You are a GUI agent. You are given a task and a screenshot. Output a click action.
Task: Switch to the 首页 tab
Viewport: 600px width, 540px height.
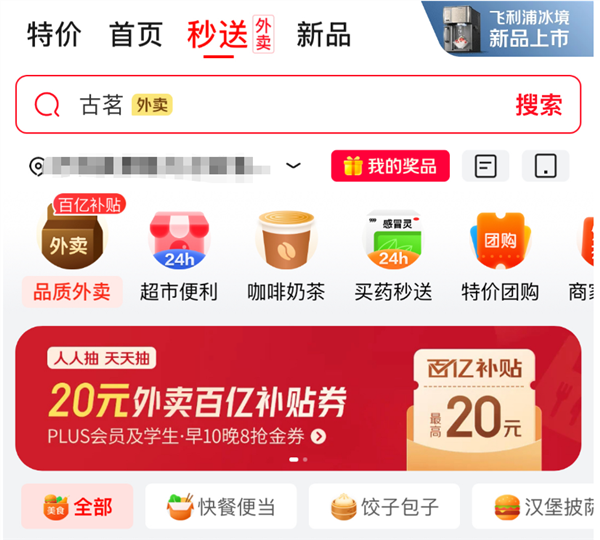coord(136,35)
